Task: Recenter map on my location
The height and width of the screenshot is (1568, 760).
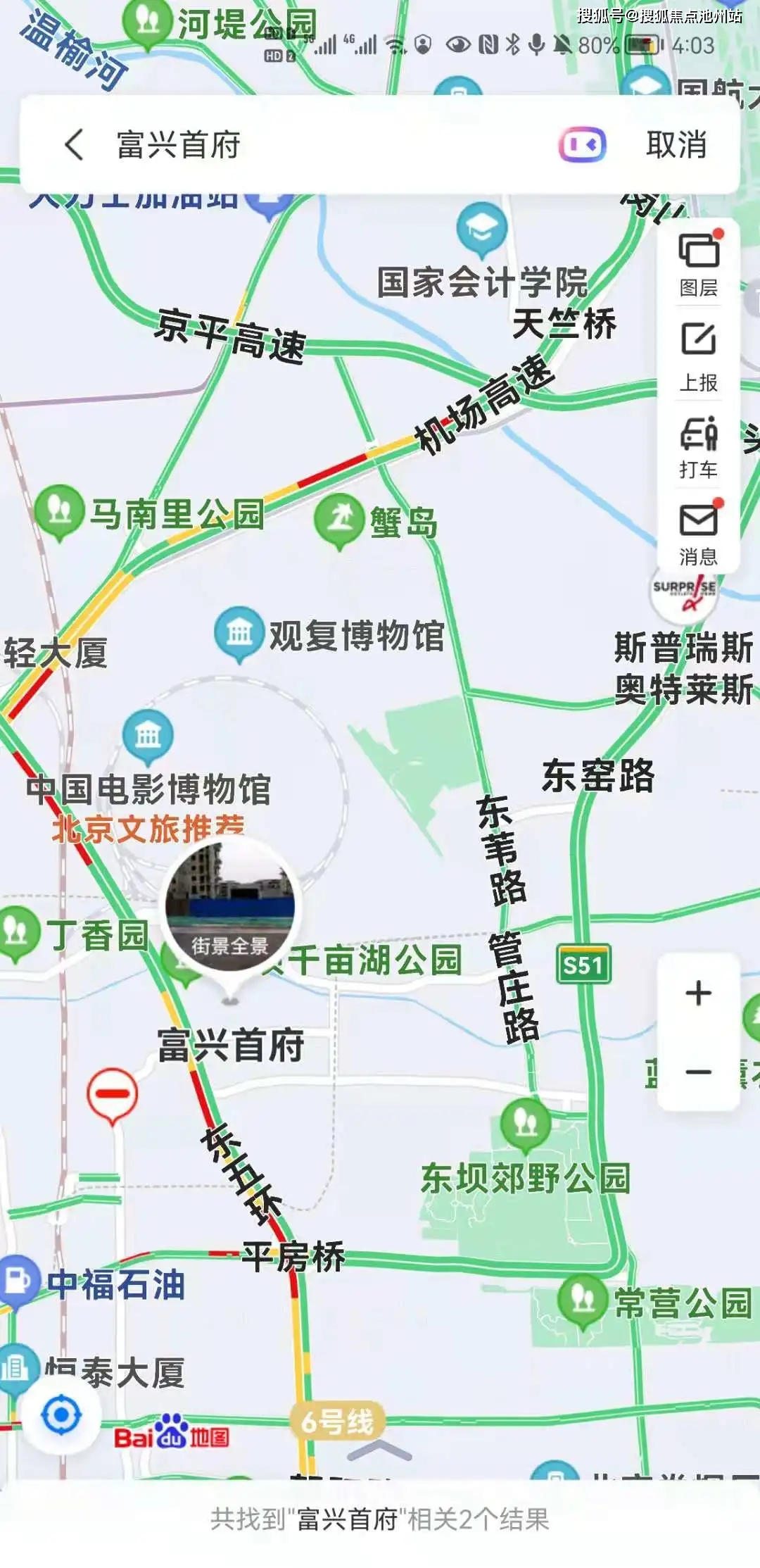Action: pos(62,1415)
